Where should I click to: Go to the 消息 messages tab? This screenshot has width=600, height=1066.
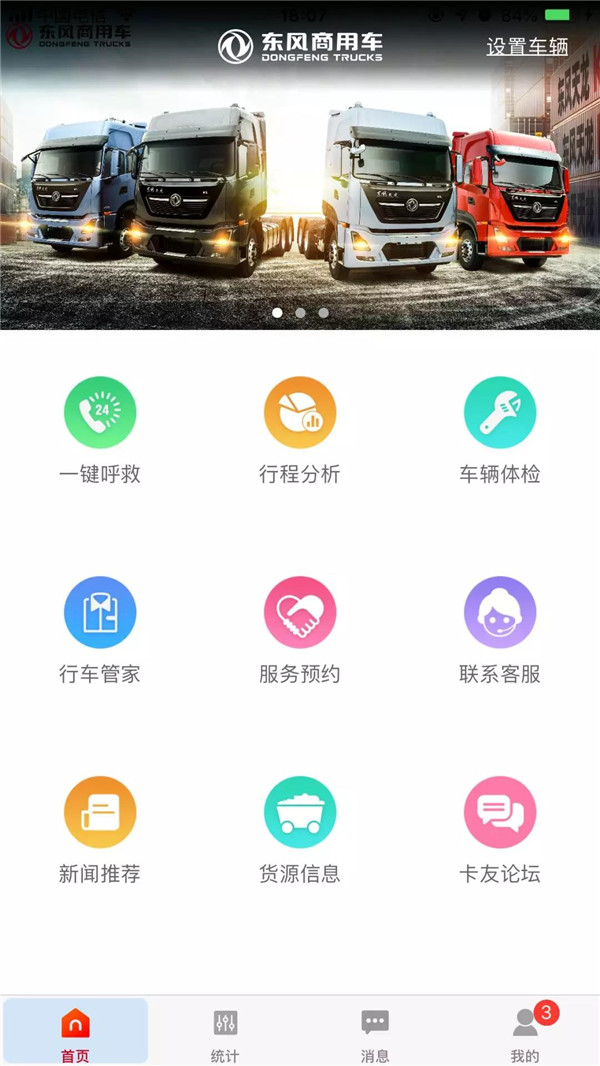(x=375, y=1032)
